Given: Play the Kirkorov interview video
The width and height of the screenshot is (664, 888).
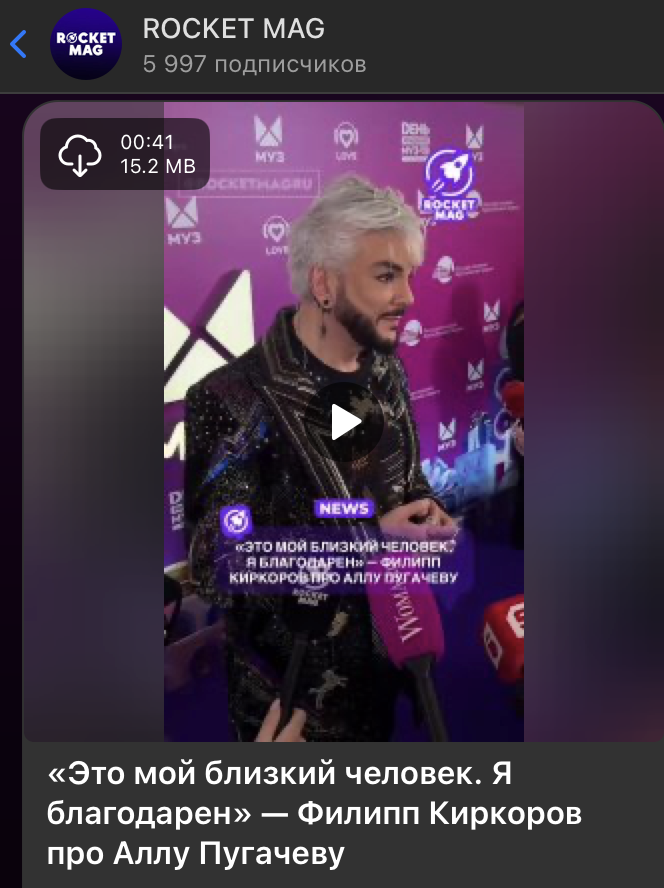Looking at the screenshot, I should [344, 422].
